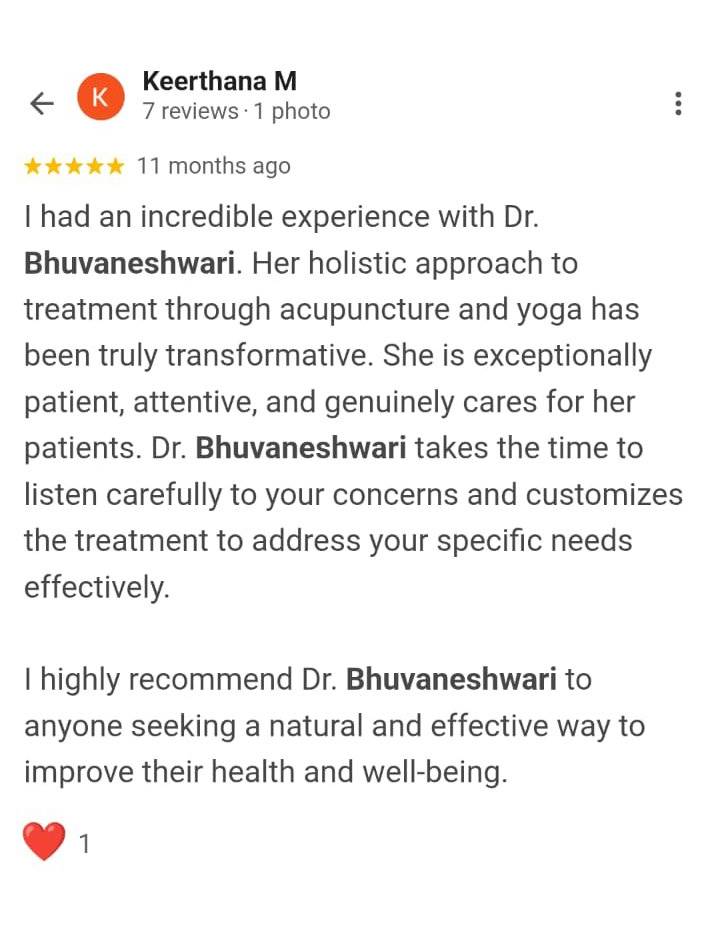Image resolution: width=720 pixels, height=943 pixels.
Task: Go back using the back arrow
Action: [x=42, y=102]
